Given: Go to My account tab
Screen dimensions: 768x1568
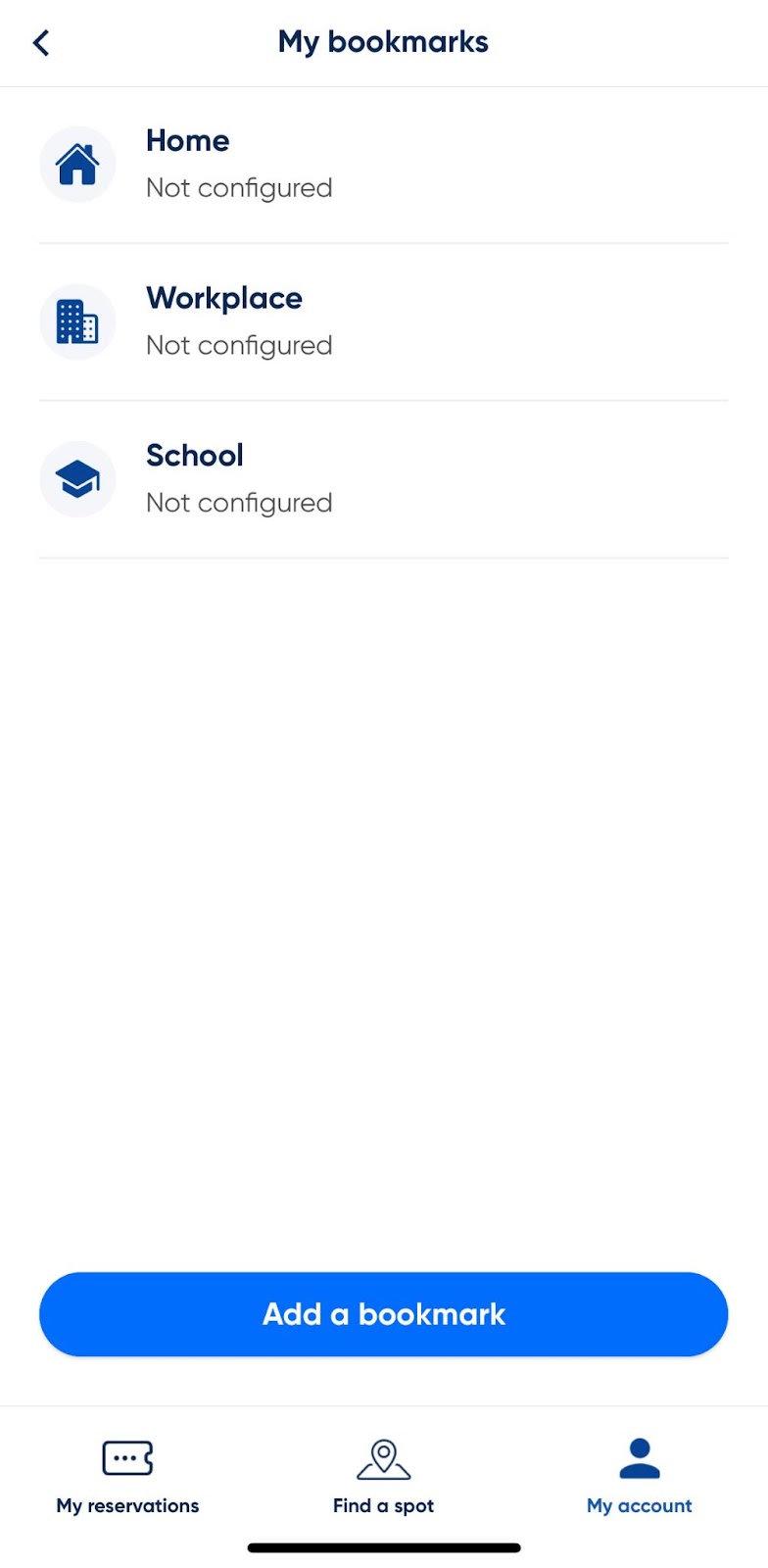Looking at the screenshot, I should point(640,1476).
